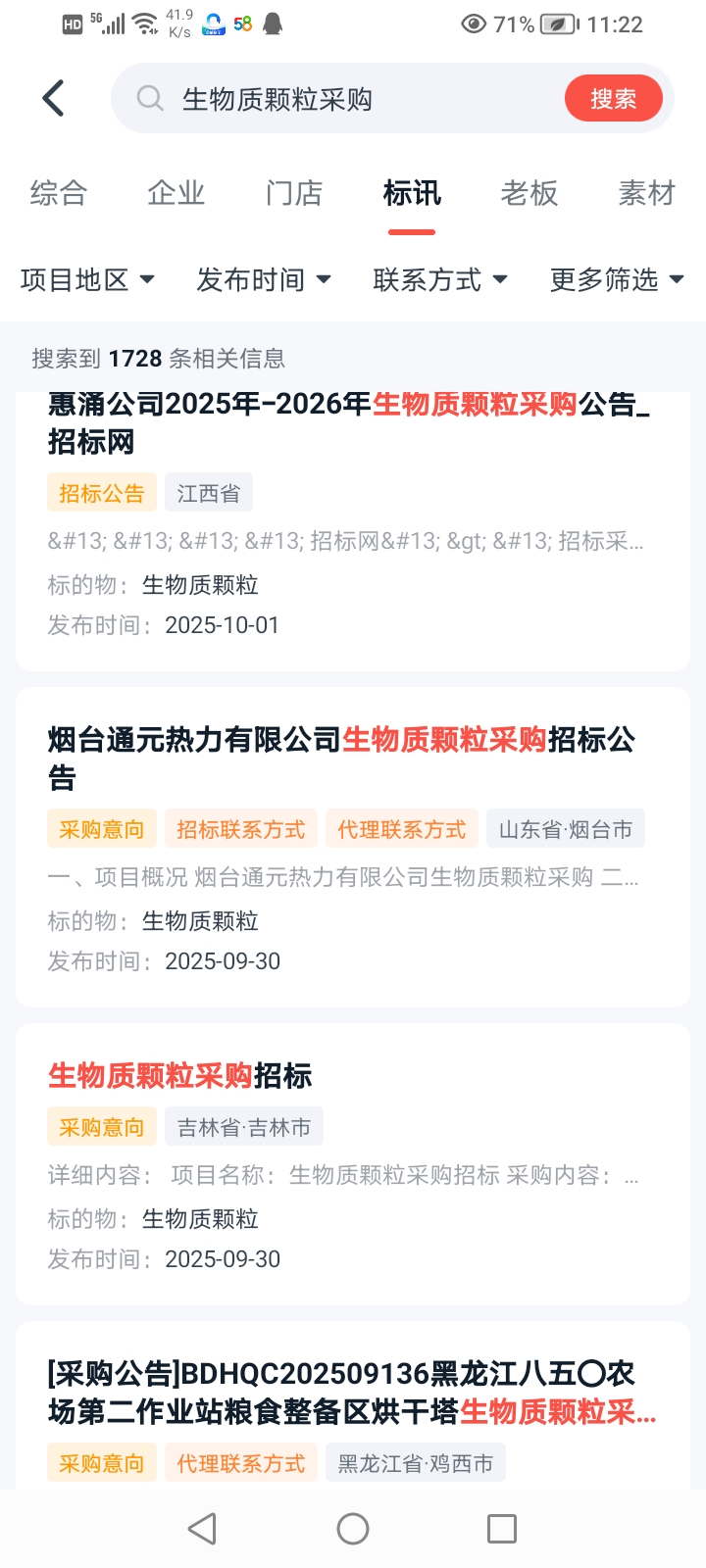Open the 生物质颗粒采购招标 result from 吉林市

click(180, 1075)
